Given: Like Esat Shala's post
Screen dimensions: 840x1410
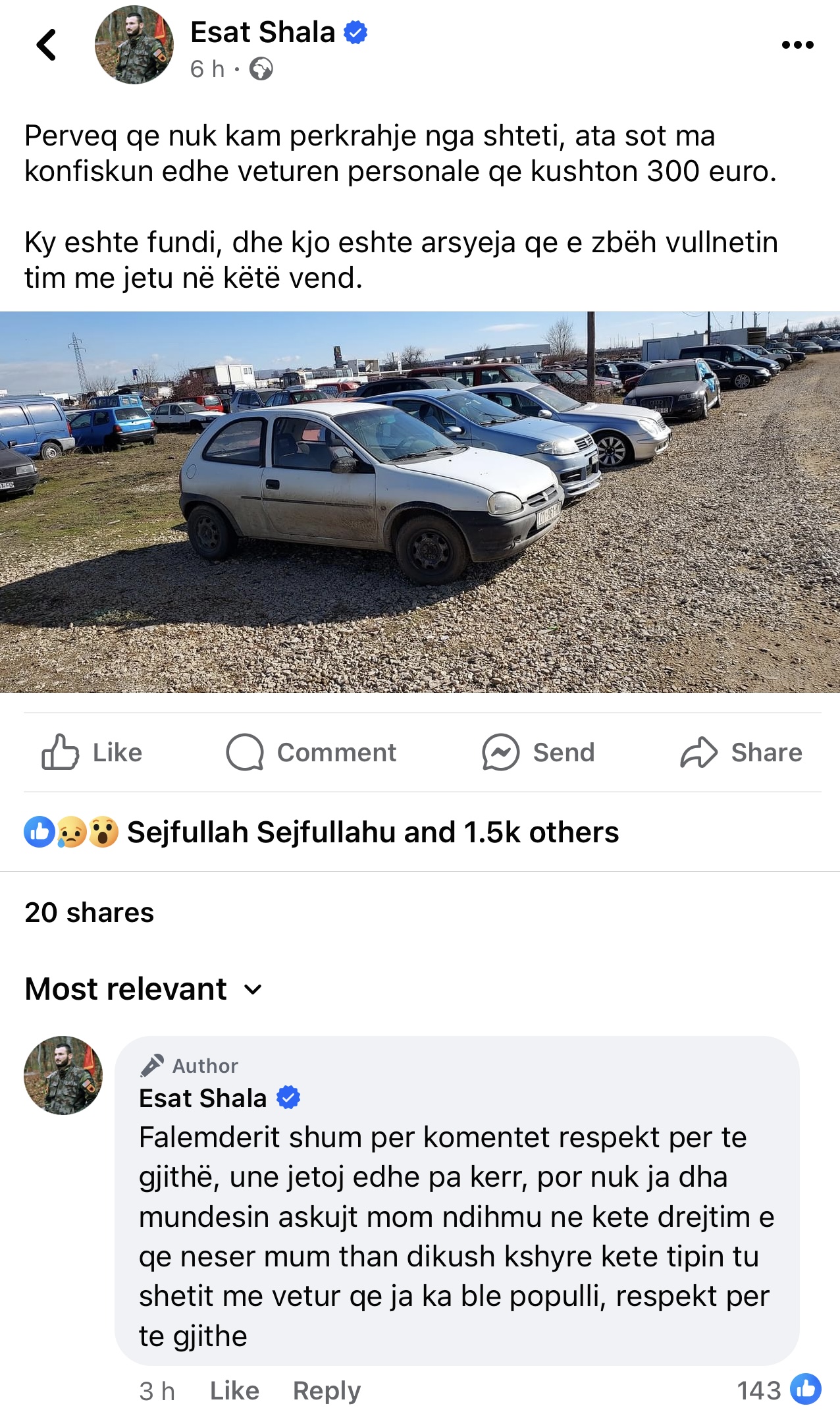Looking at the screenshot, I should click(92, 752).
